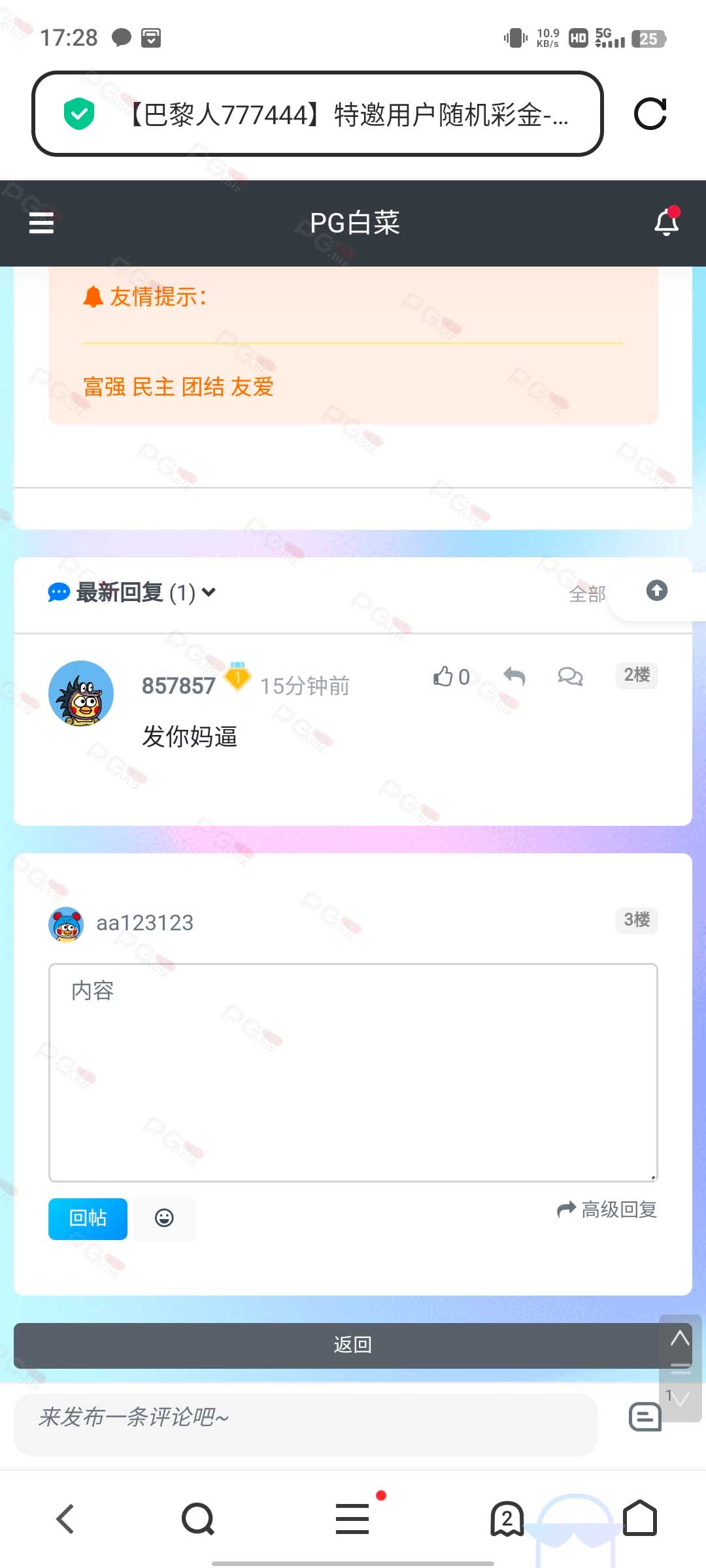Open 高级回复 advanced reply
The image size is (706, 1568).
click(607, 1209)
